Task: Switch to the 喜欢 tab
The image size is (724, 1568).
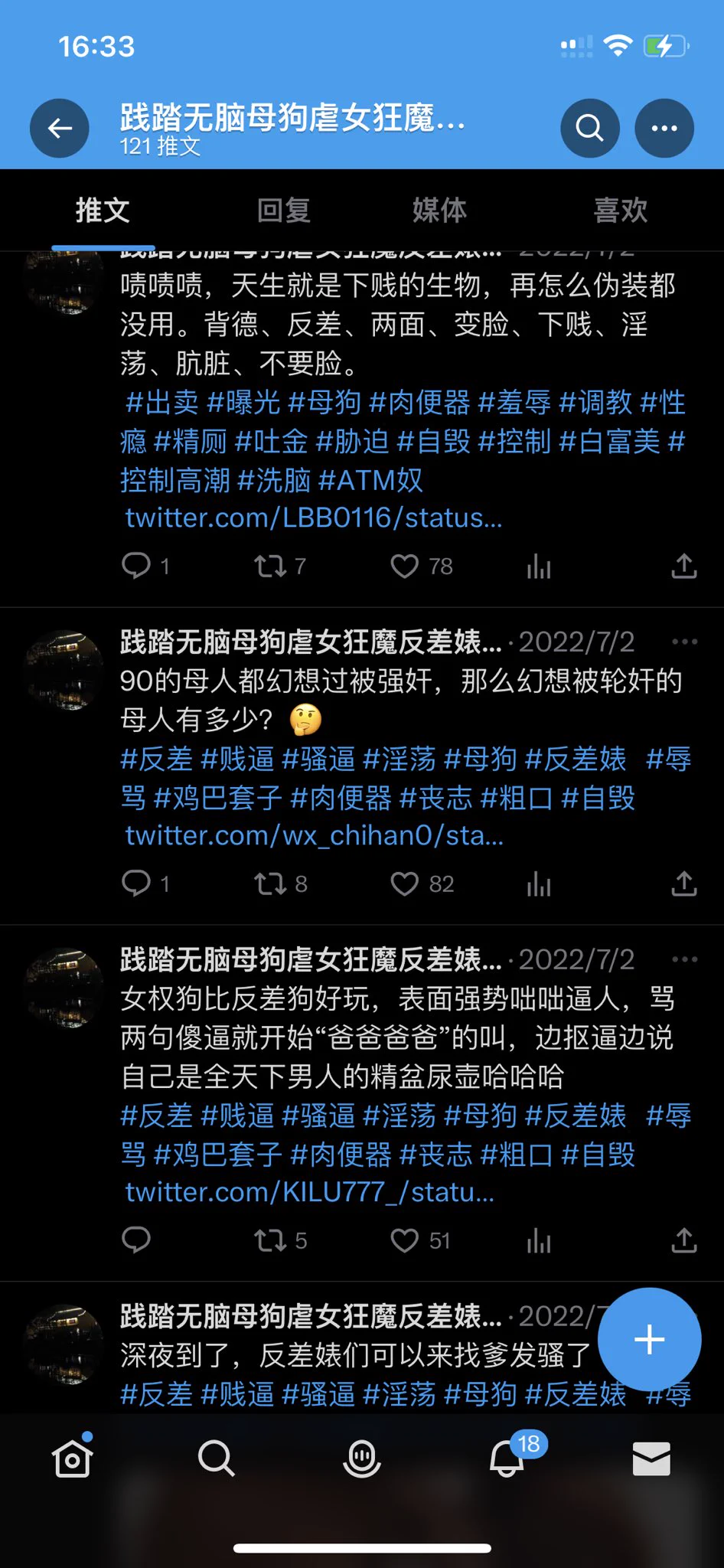Action: pos(621,210)
